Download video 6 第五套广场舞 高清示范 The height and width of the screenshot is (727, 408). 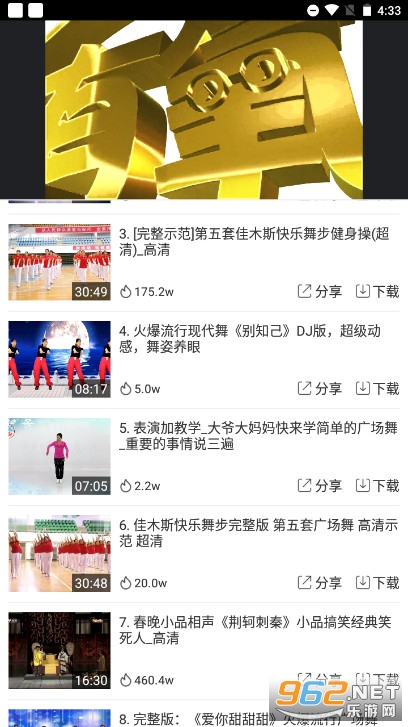click(x=377, y=582)
